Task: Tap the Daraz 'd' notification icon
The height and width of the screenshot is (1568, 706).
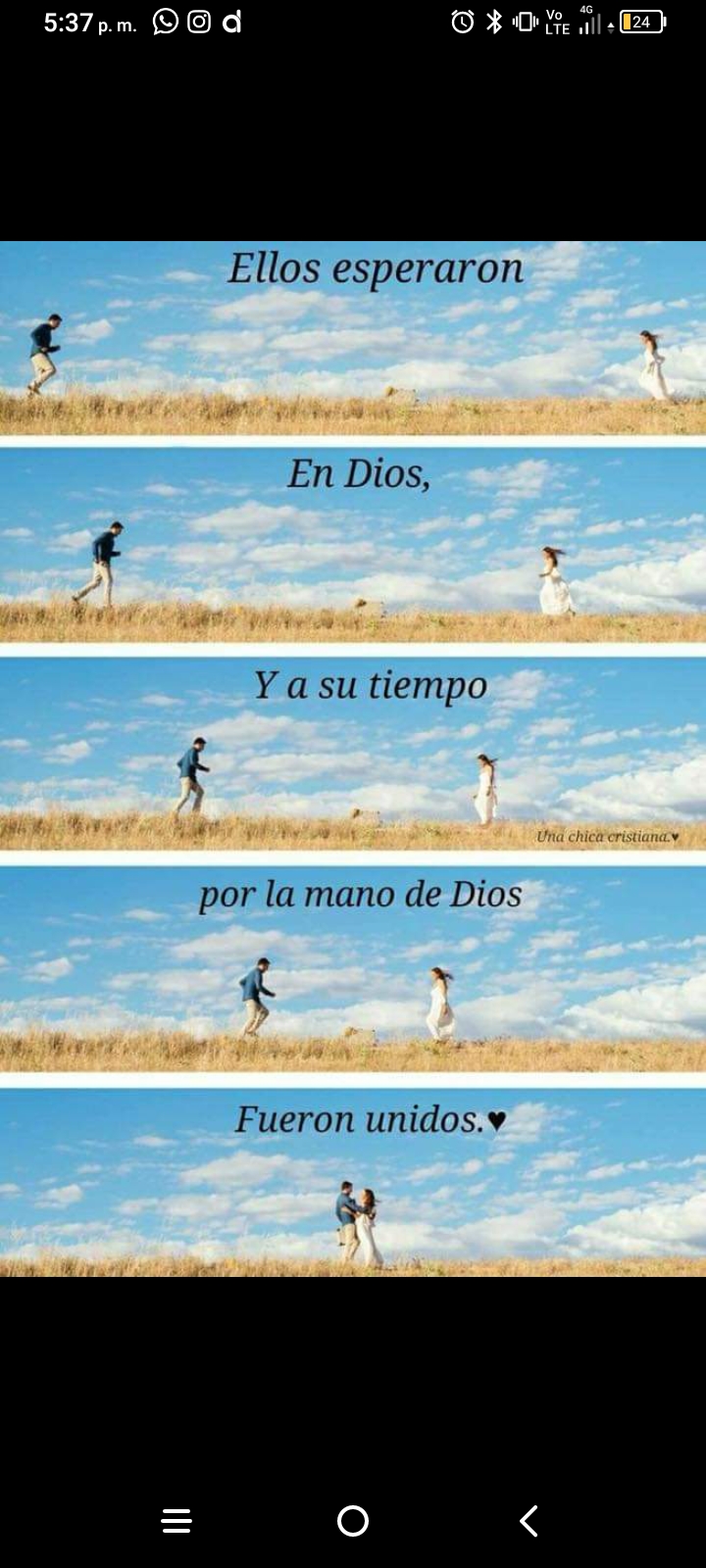Action: [x=231, y=20]
